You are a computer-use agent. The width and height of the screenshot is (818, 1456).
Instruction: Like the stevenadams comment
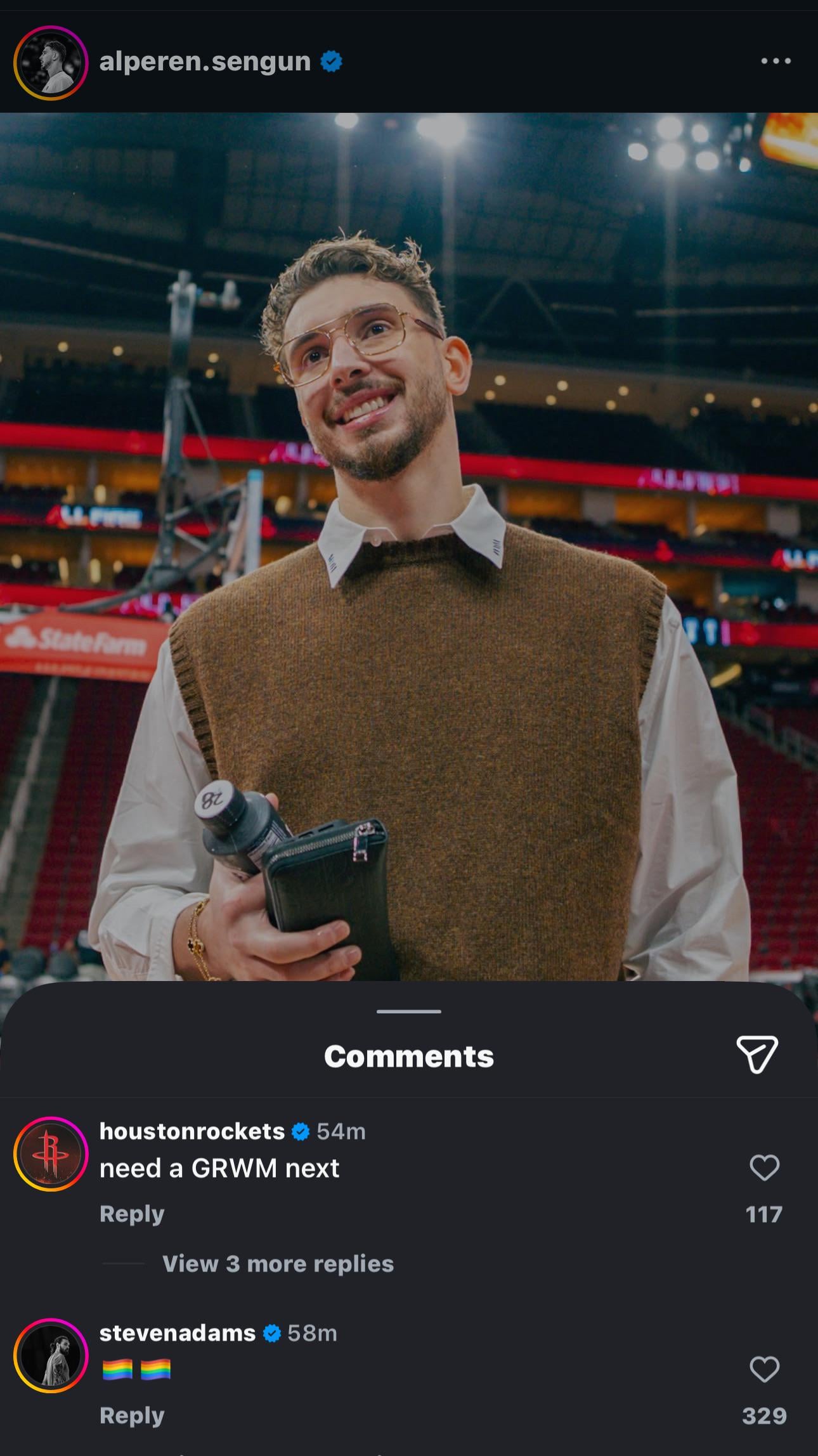(x=764, y=1369)
